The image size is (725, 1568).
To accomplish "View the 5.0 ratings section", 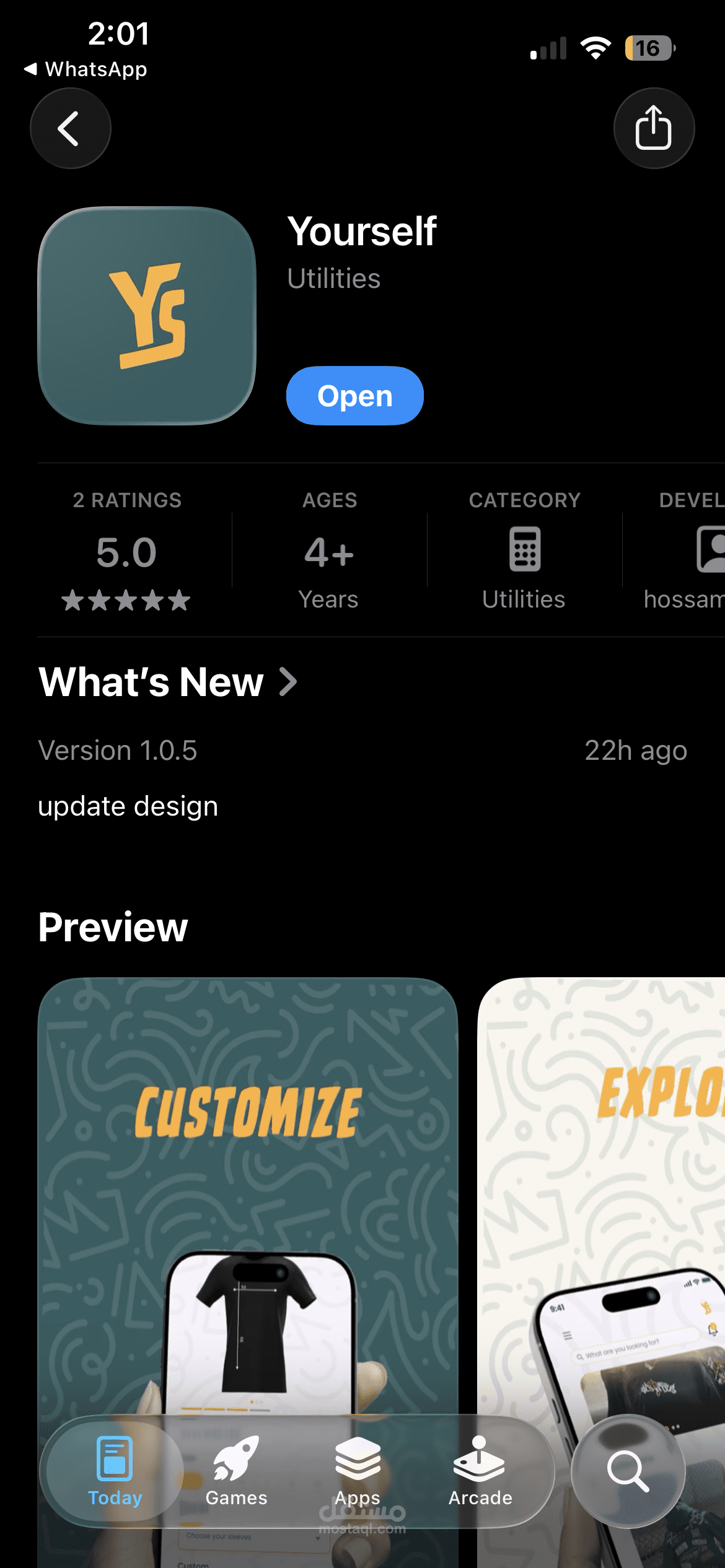I will 126,552.
